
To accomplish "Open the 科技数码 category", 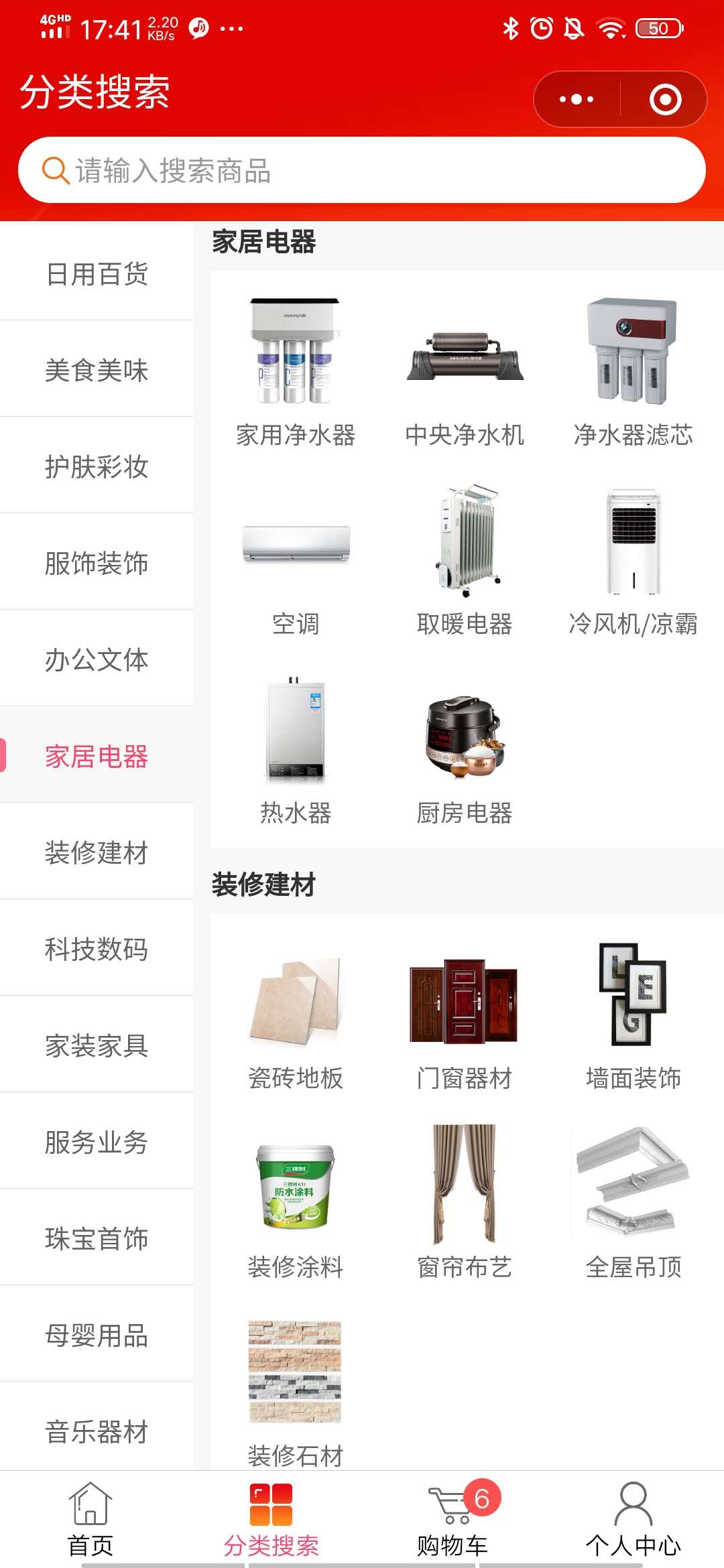I will point(97,949).
